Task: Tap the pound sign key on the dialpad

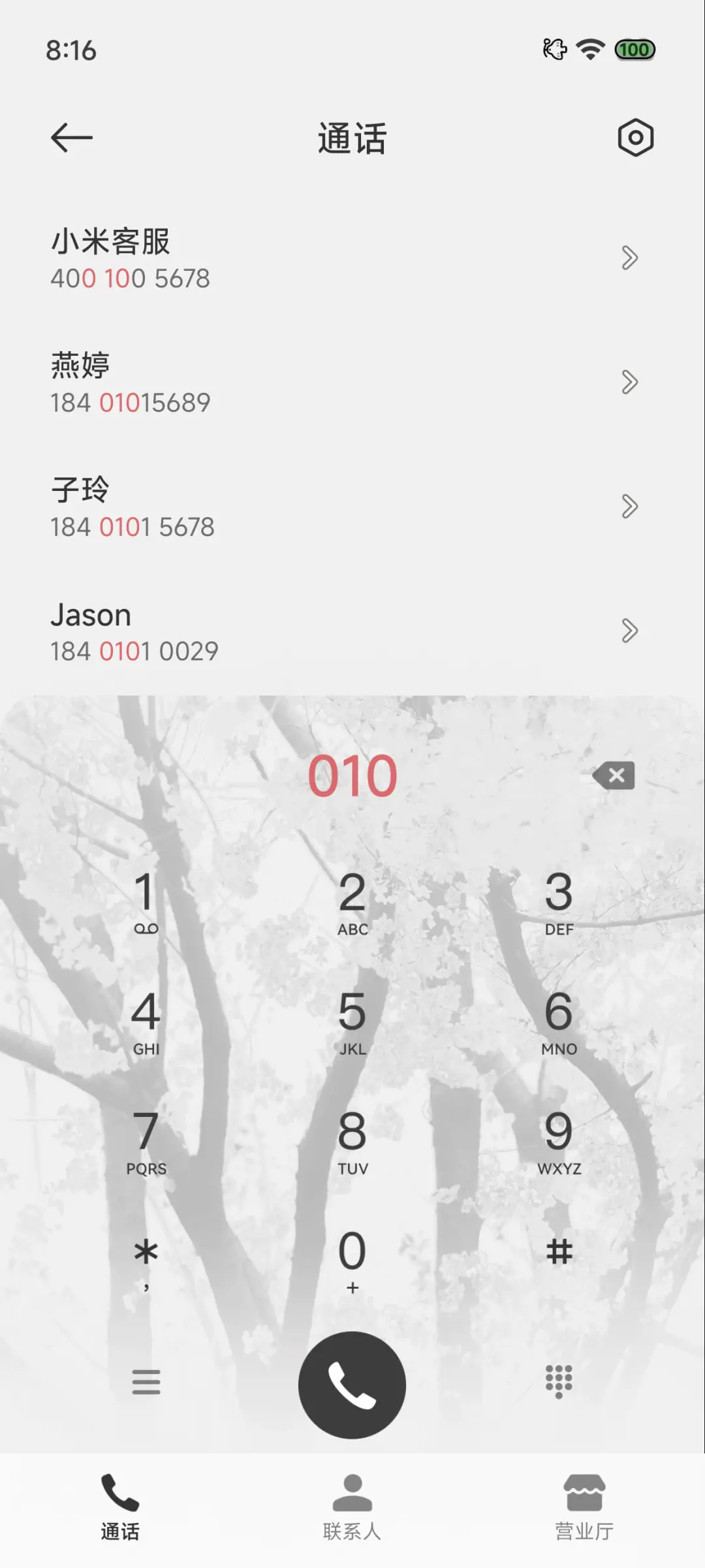Action: pyautogui.click(x=558, y=1250)
